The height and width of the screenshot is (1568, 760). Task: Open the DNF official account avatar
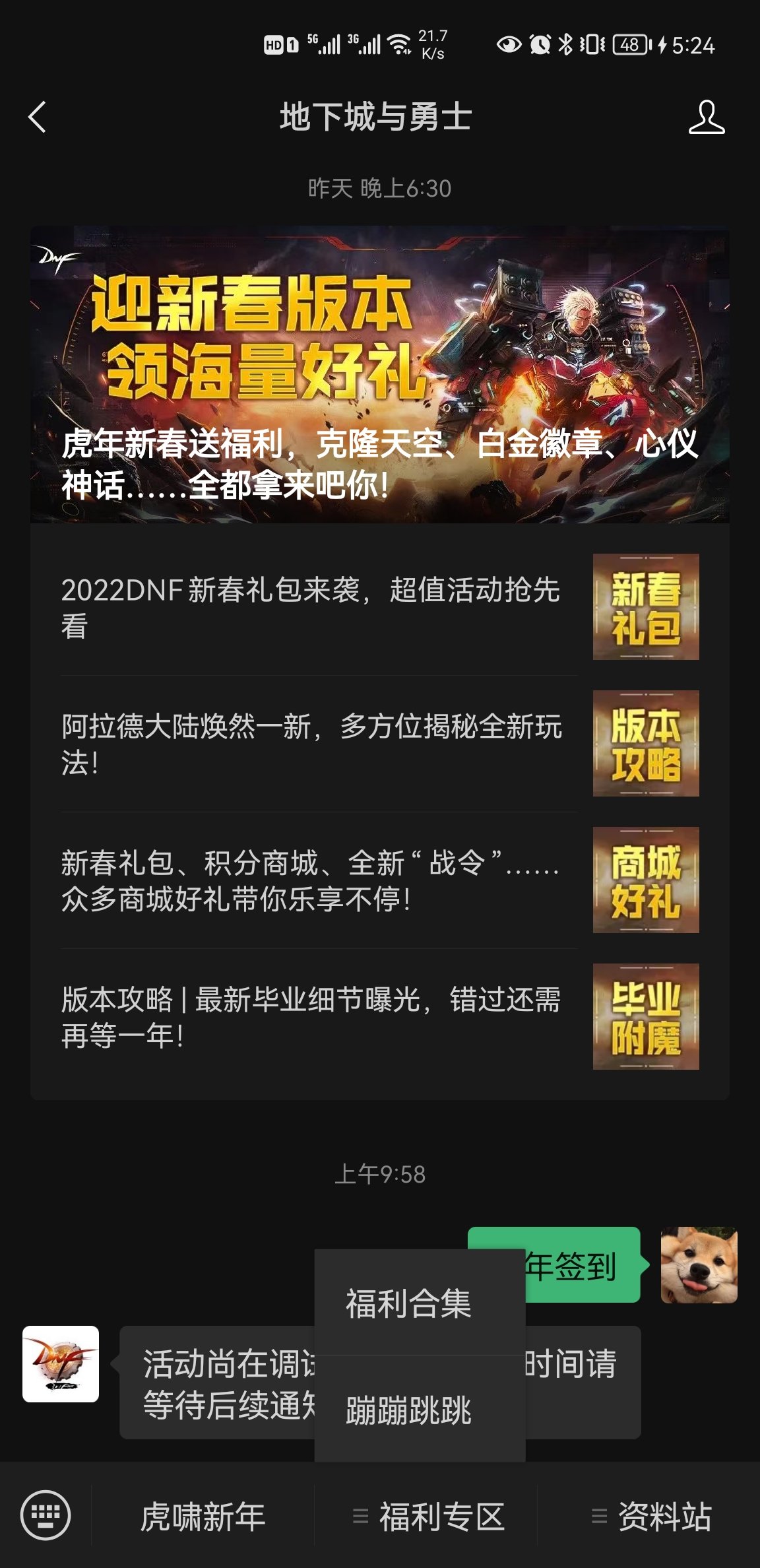61,1364
